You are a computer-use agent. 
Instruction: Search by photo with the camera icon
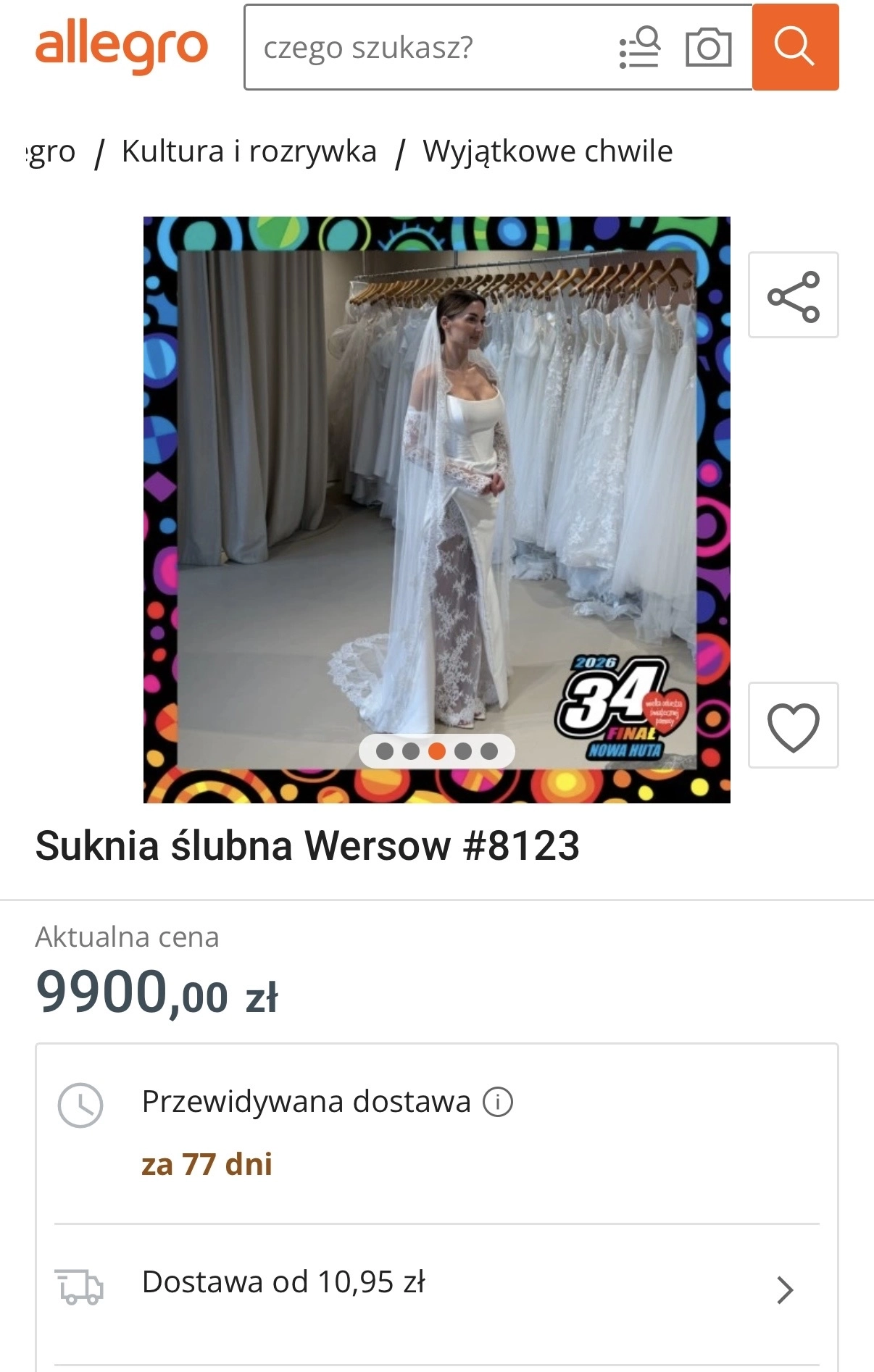point(708,48)
